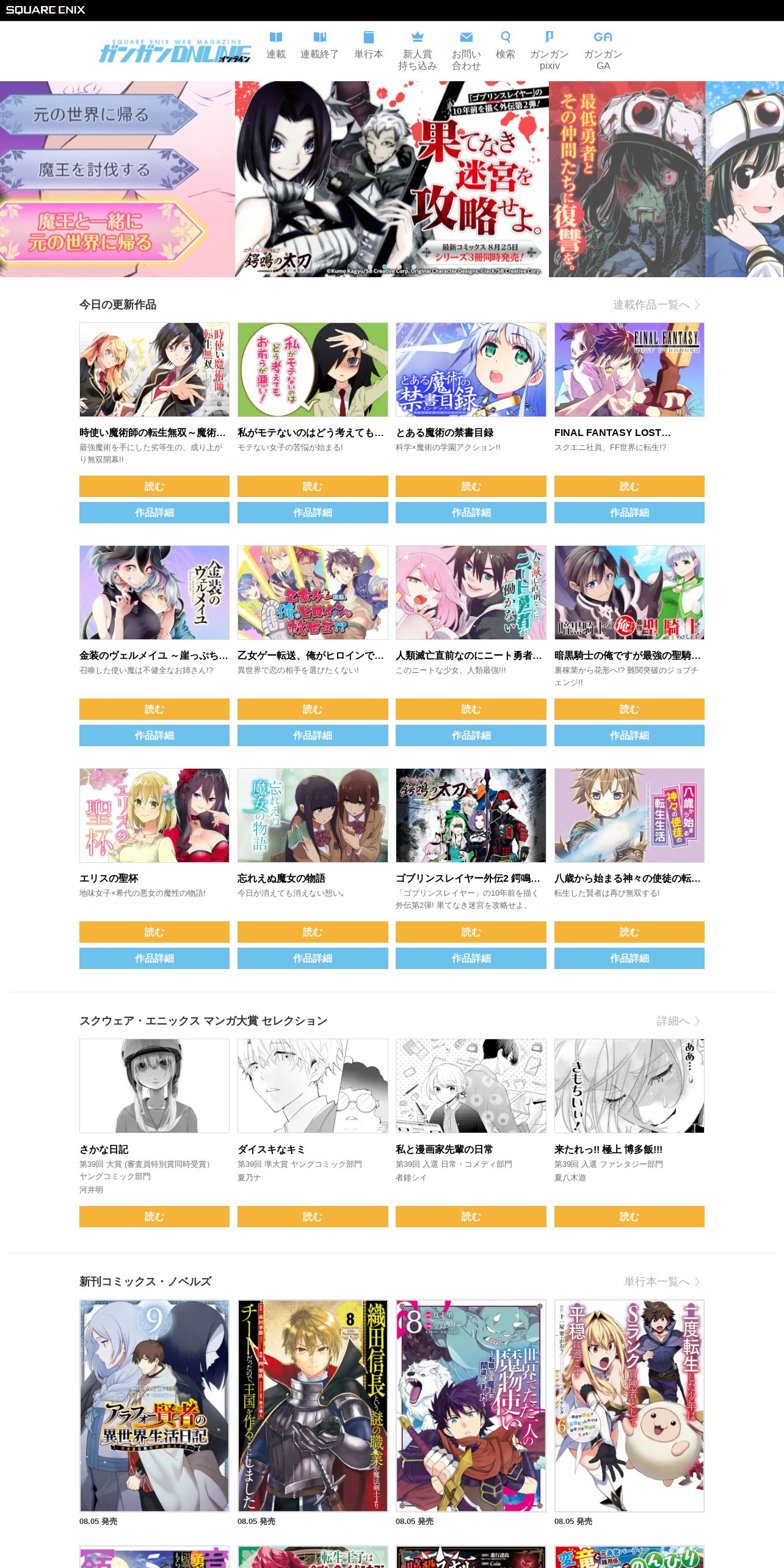The height and width of the screenshot is (1568, 784).
Task: Read FINAL FANTASY LOST STRANGER
Action: coord(630,486)
